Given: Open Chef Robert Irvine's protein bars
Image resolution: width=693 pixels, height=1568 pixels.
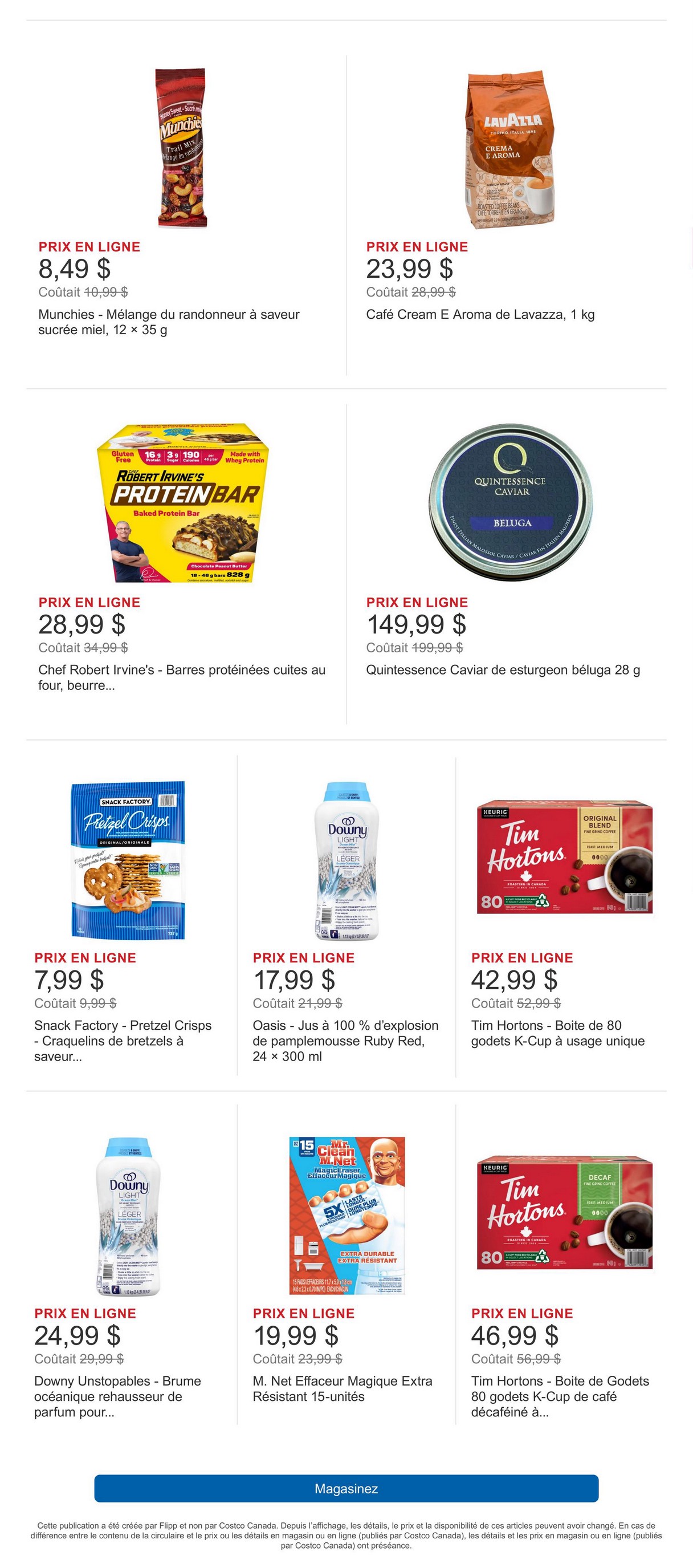Looking at the screenshot, I should pyautogui.click(x=182, y=503).
